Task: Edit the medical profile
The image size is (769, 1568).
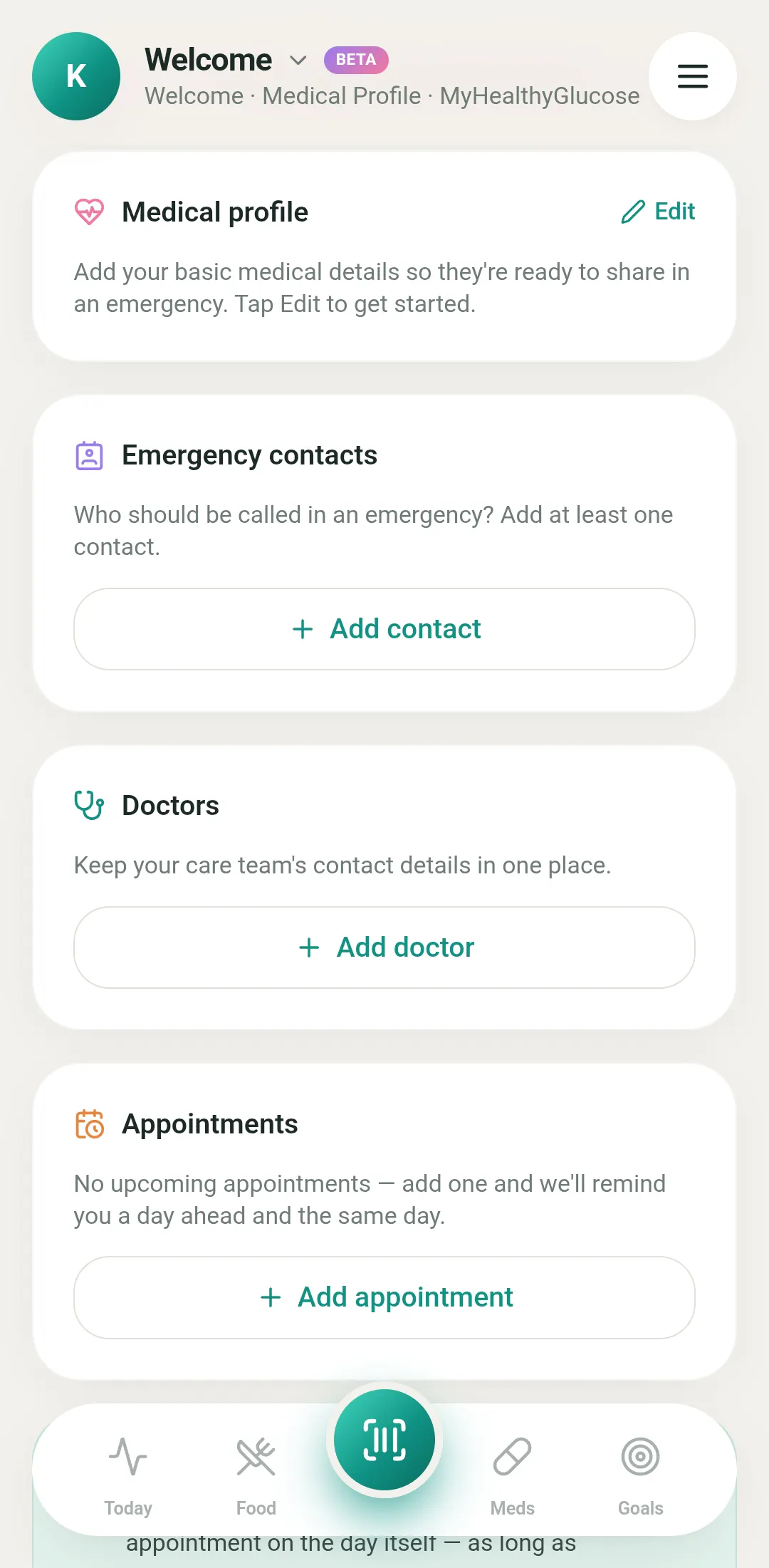Action: (658, 212)
